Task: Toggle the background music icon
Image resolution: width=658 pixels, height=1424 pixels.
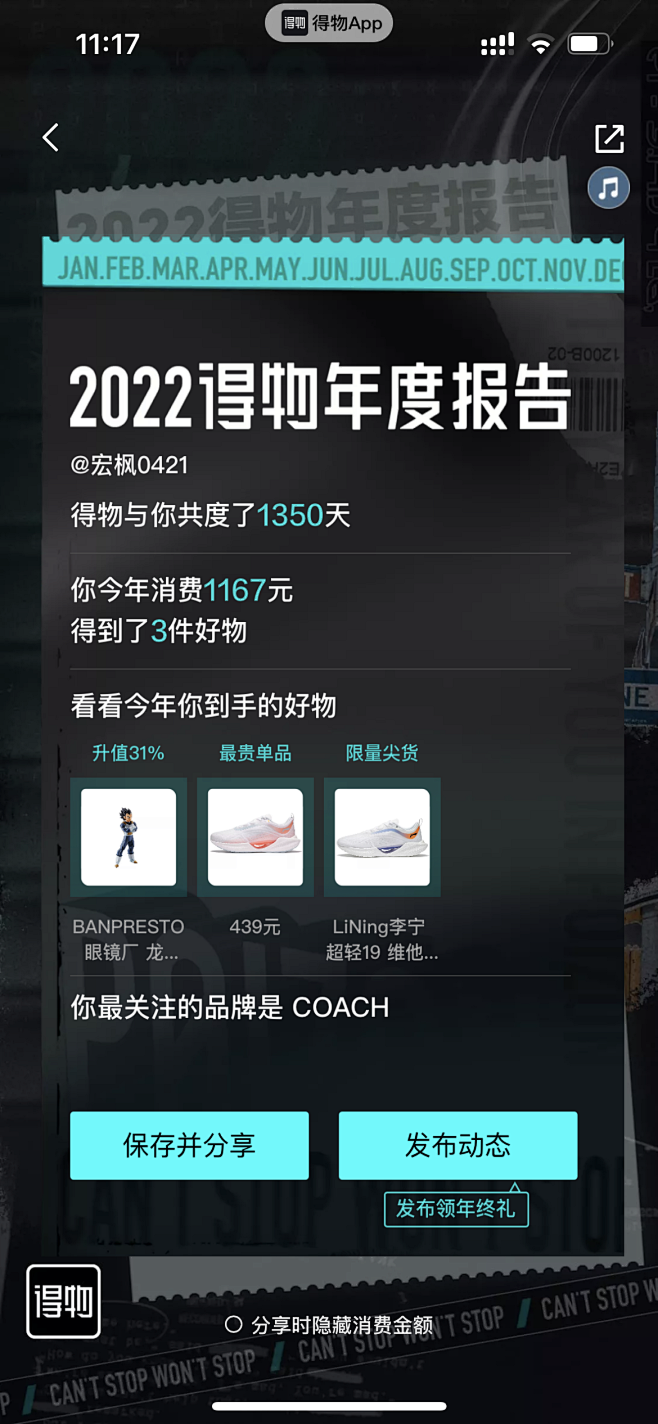Action: 608,188
